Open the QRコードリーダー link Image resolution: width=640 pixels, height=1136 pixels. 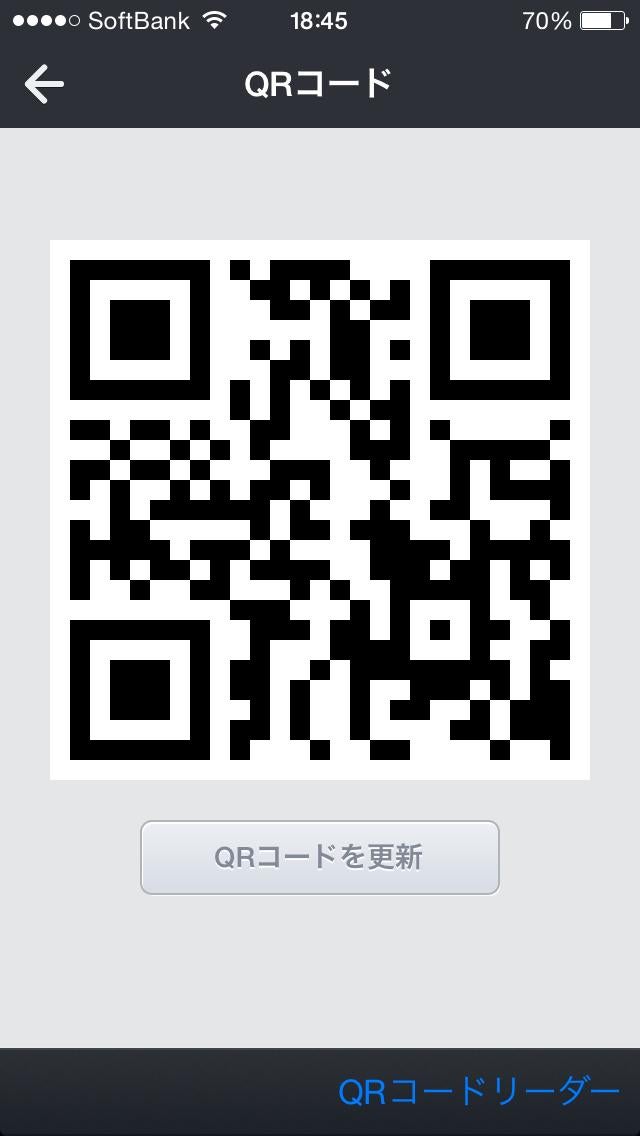tap(478, 1092)
